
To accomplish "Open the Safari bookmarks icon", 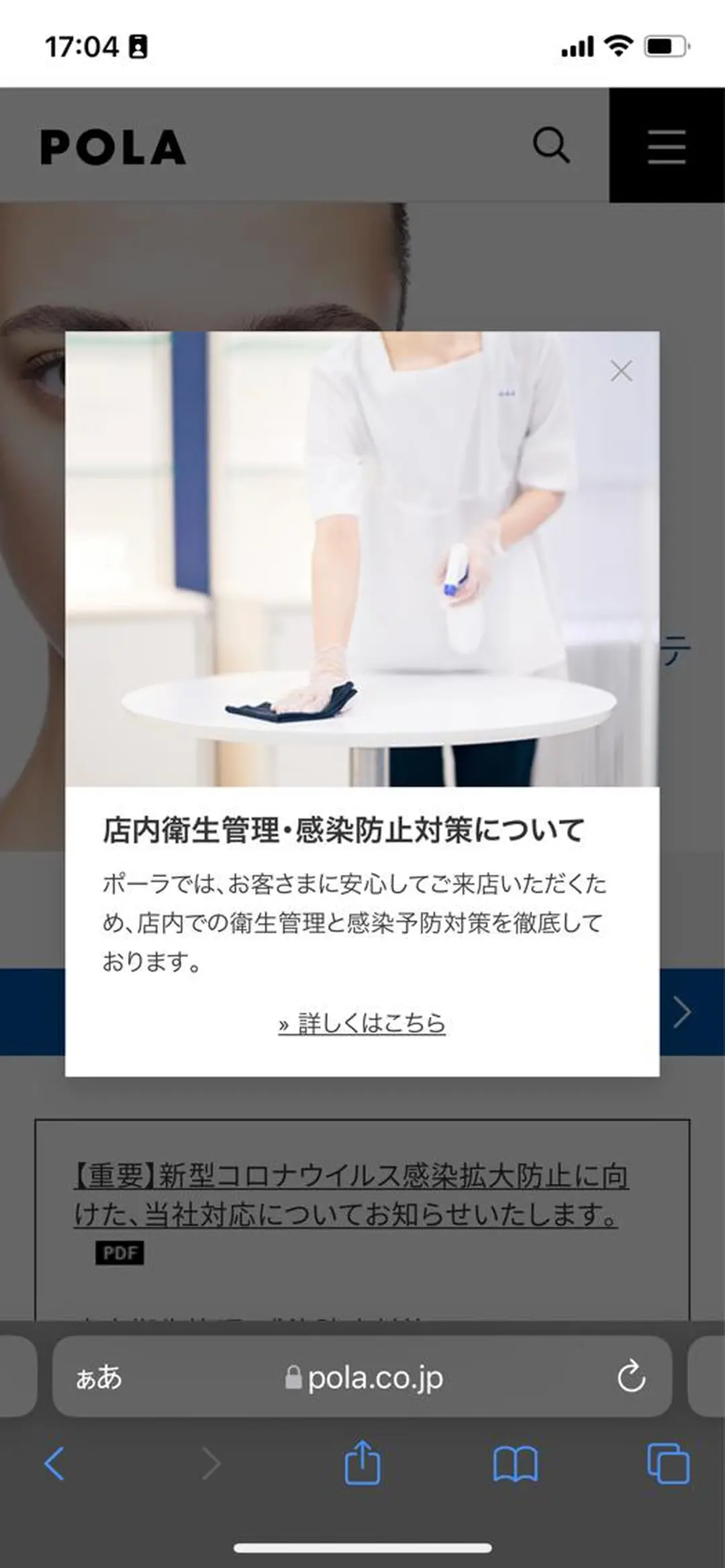I will (x=516, y=1462).
